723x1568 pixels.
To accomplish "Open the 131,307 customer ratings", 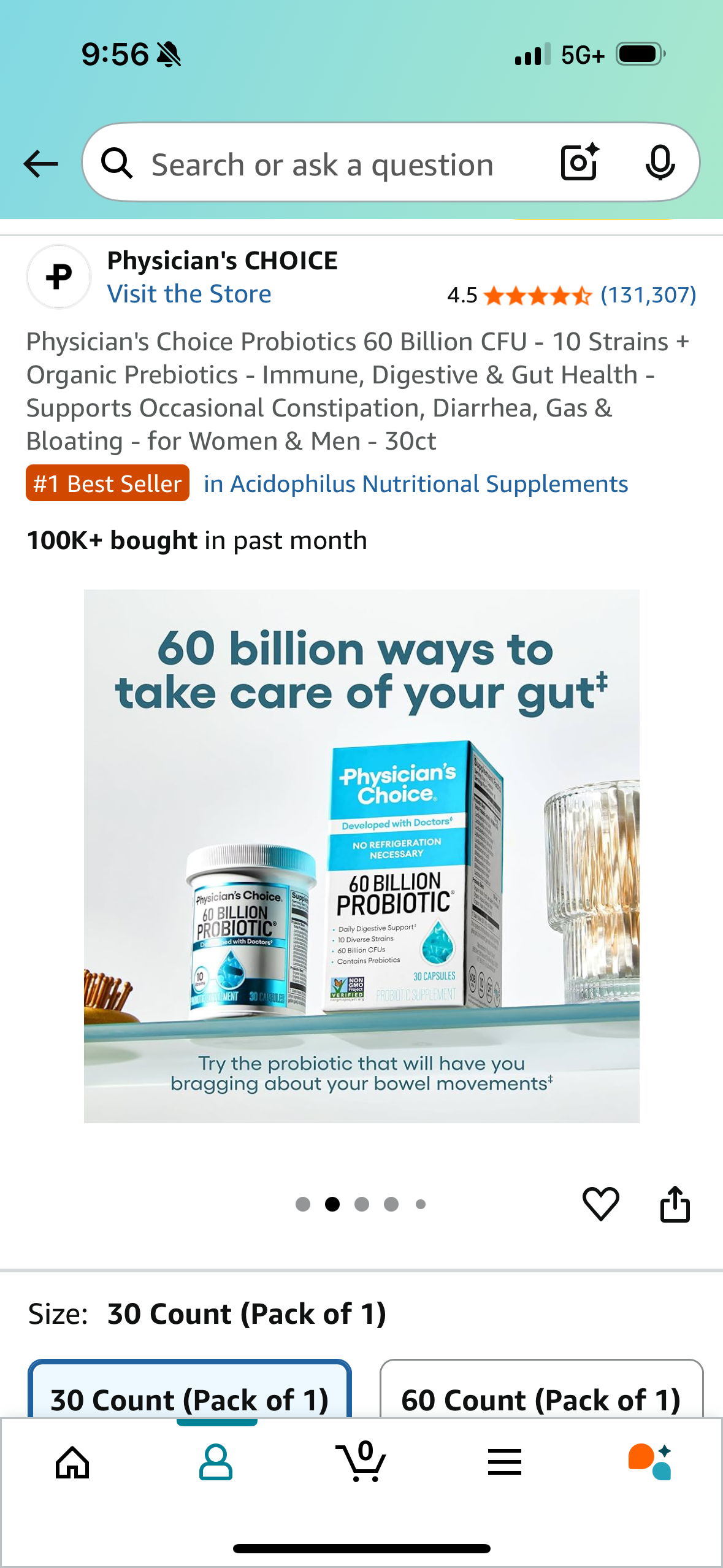I will pos(648,295).
